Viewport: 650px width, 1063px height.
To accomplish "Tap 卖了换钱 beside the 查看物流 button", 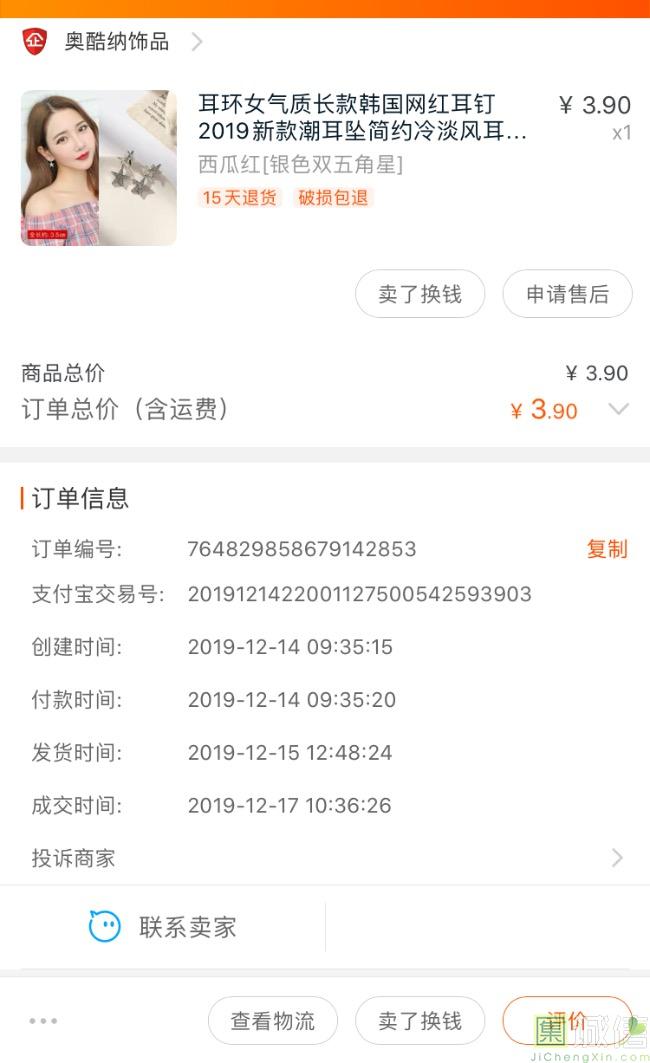I will [420, 1021].
